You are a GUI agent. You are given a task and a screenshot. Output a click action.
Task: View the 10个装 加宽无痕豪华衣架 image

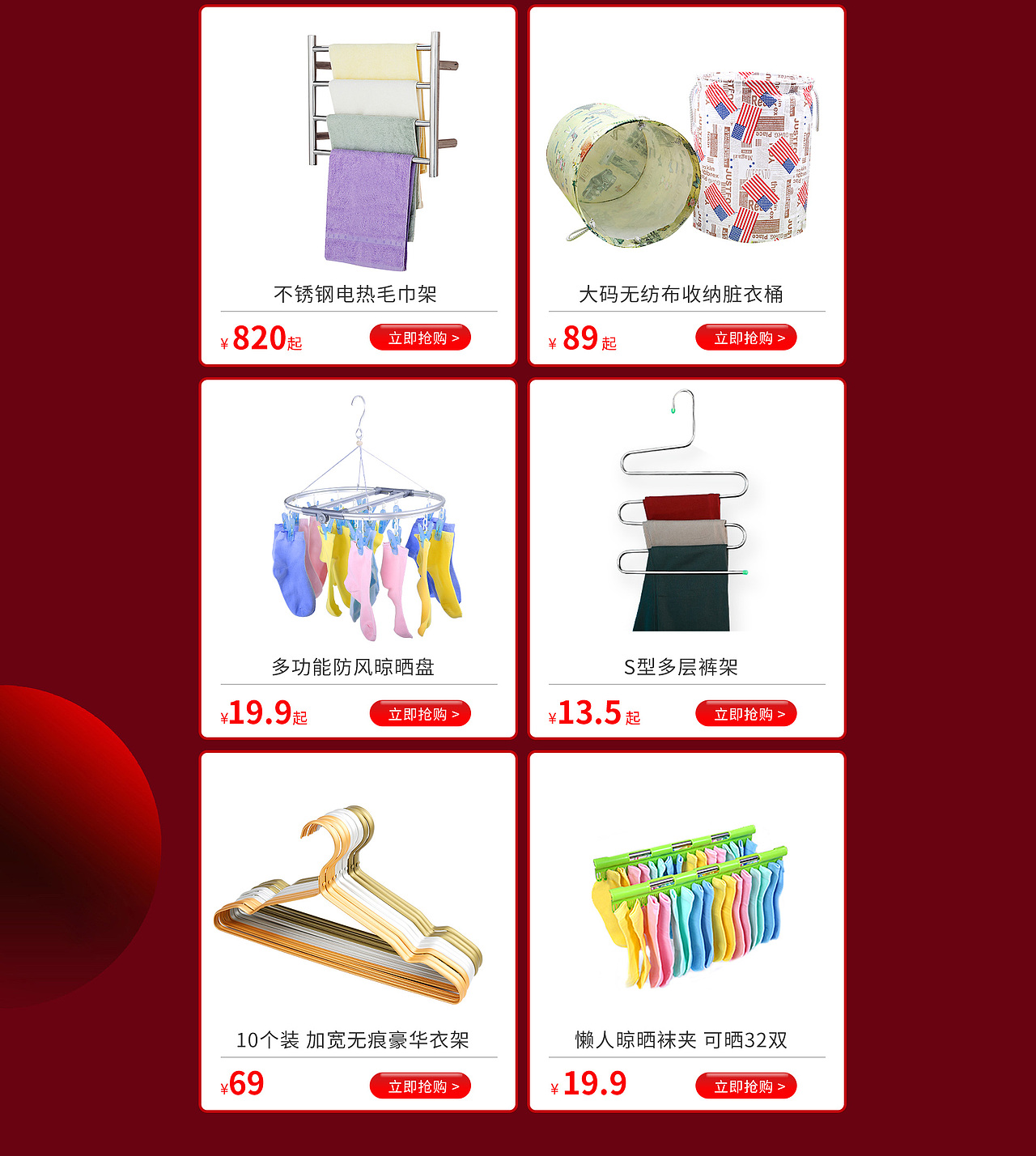[356, 899]
